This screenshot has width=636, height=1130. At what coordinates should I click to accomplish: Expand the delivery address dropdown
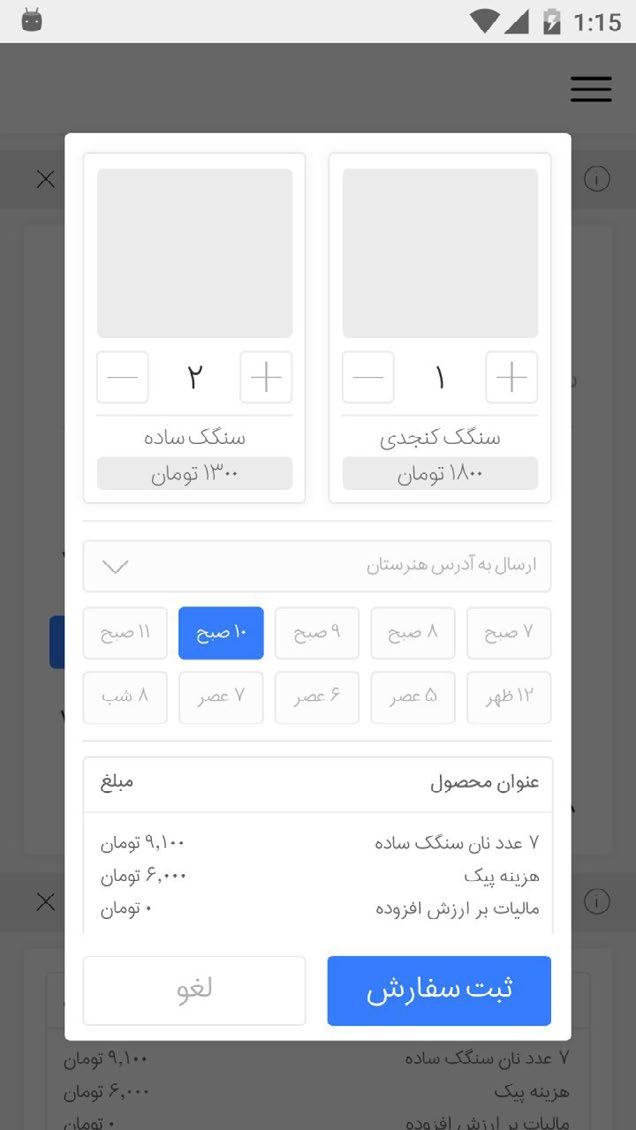click(x=316, y=566)
